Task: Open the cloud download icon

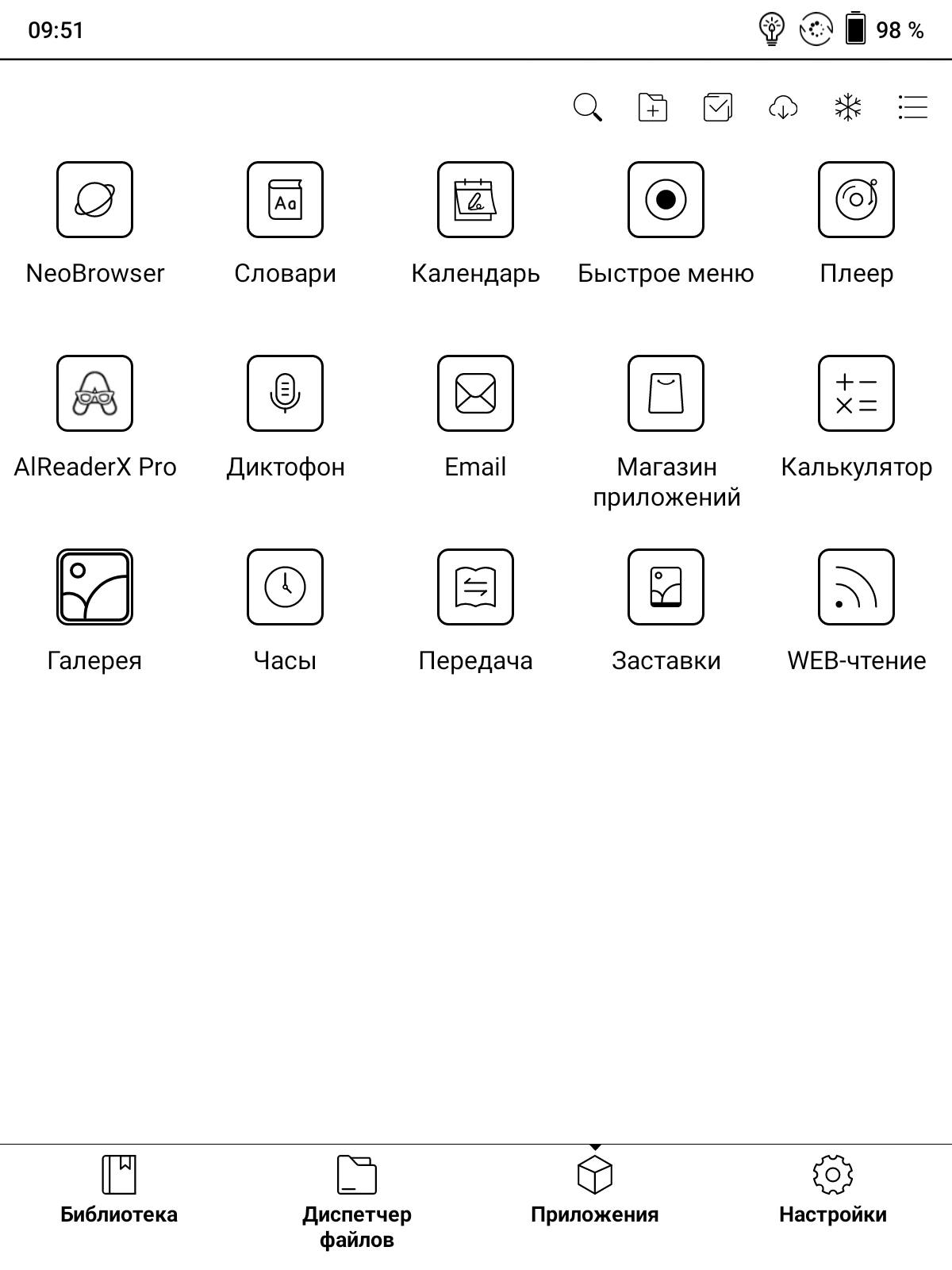Action: click(x=783, y=107)
